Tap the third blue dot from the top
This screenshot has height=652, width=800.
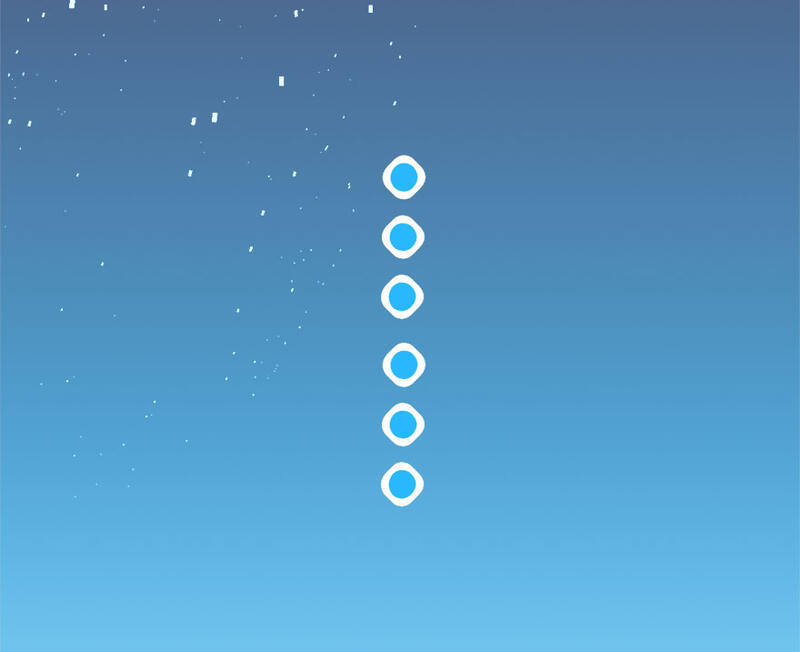click(x=402, y=297)
